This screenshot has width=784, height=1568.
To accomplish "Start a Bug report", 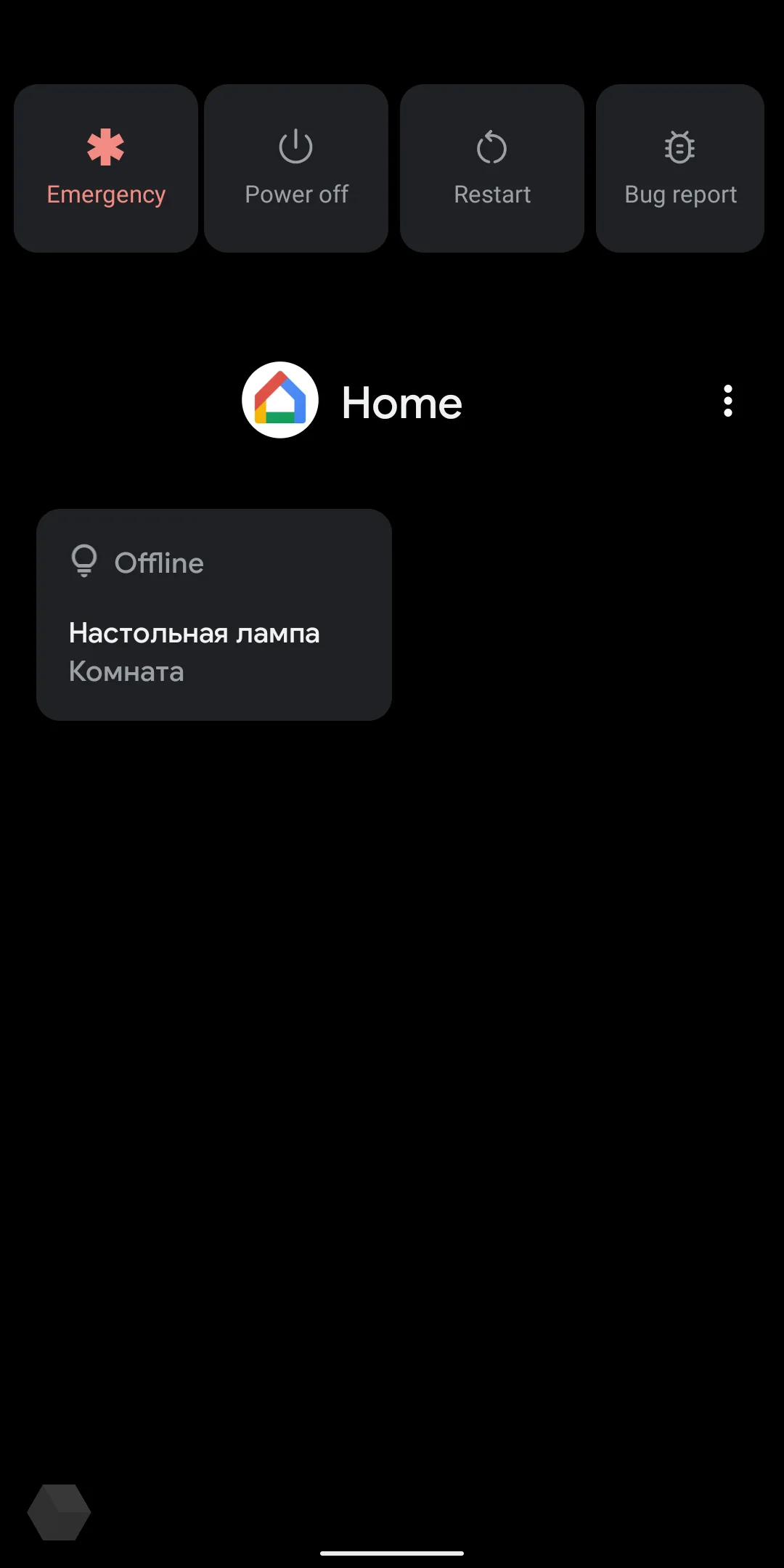I will pos(680,168).
